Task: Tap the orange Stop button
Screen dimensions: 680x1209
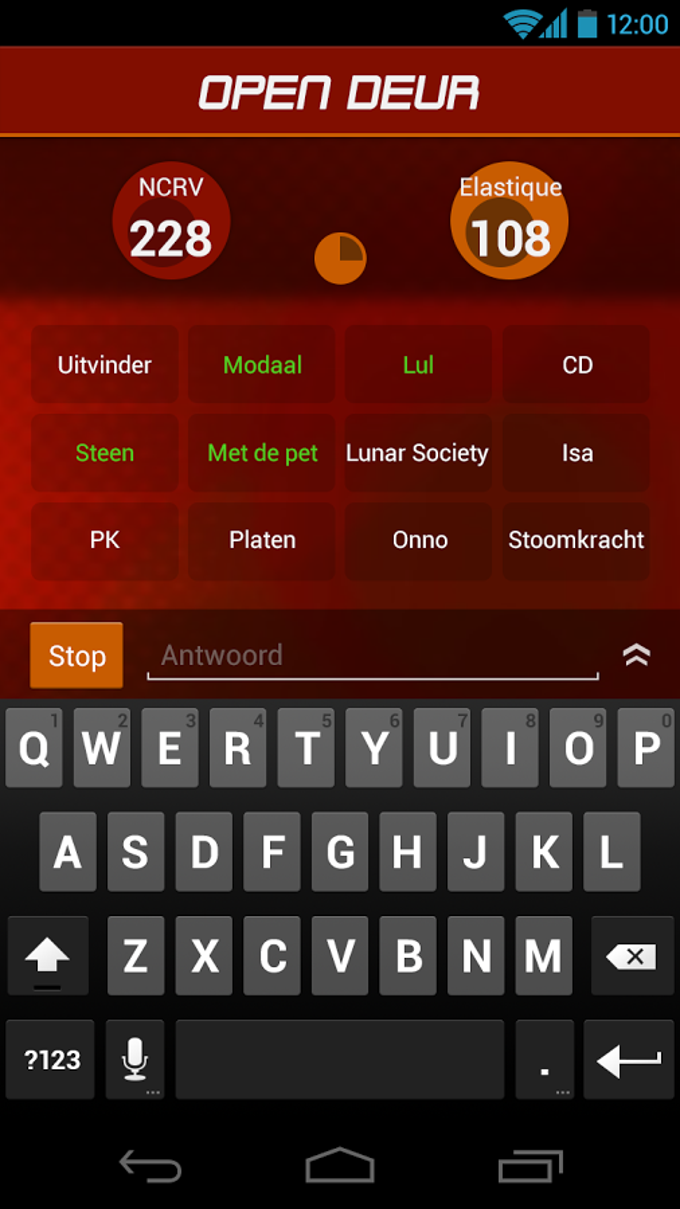Action: [76, 656]
